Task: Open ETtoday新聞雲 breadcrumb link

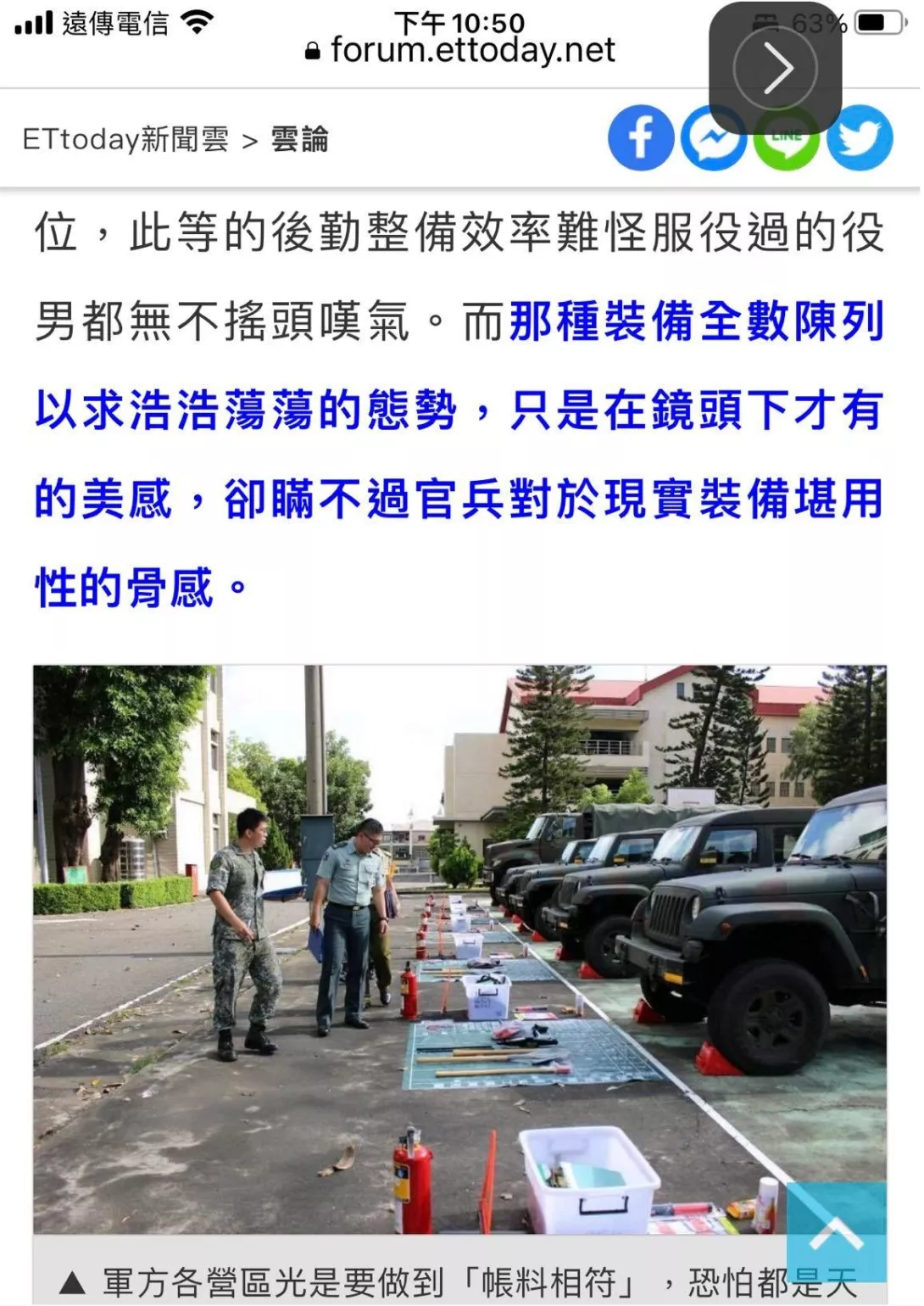Action: pyautogui.click(x=125, y=139)
